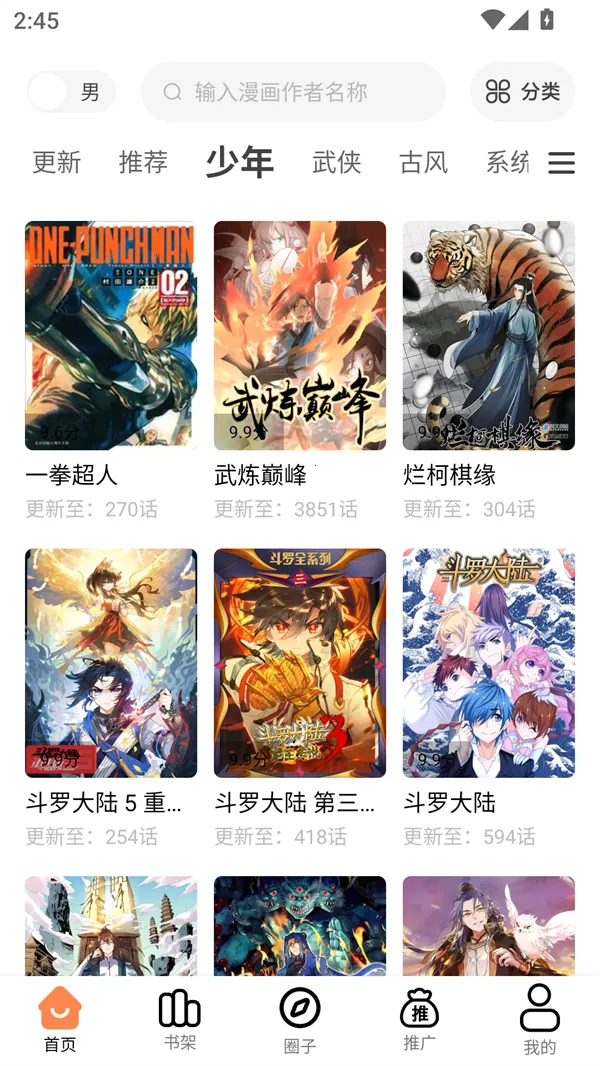Select the 古风 tab

(423, 162)
